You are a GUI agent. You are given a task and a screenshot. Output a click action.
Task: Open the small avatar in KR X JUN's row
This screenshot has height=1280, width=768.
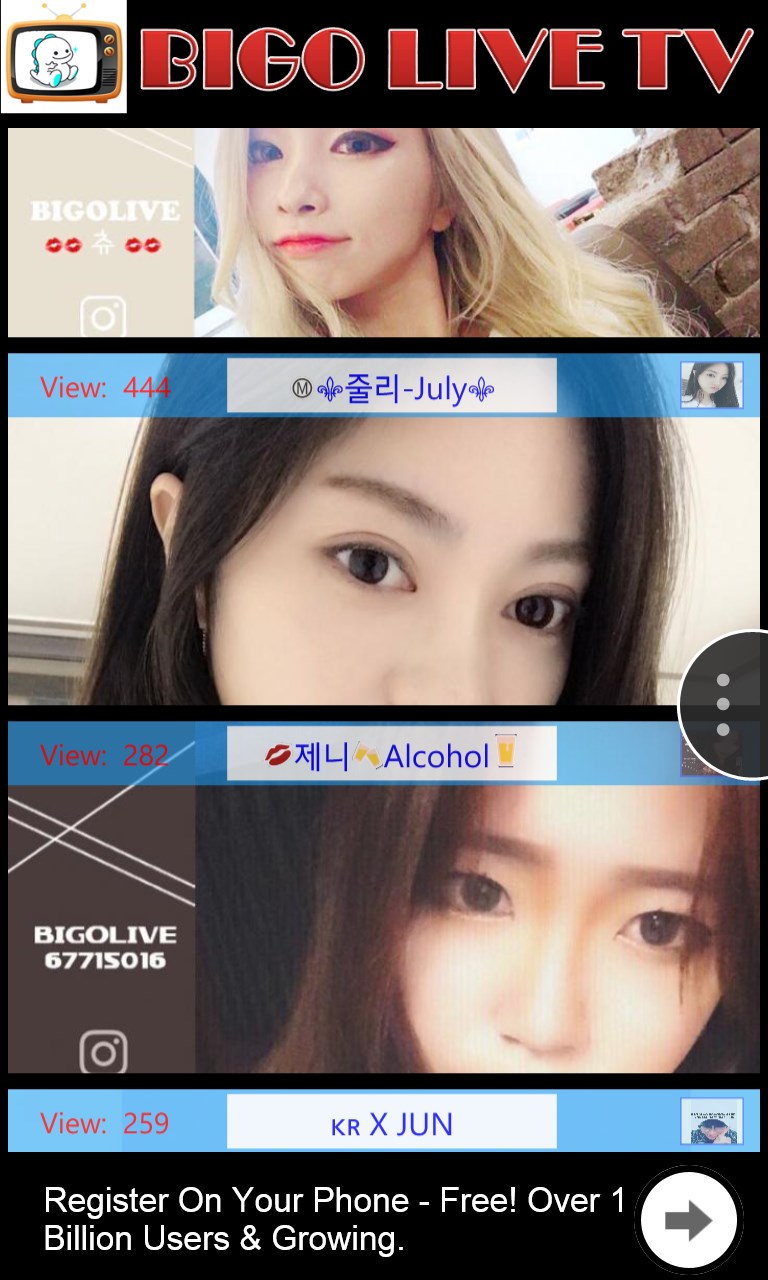tap(711, 1121)
